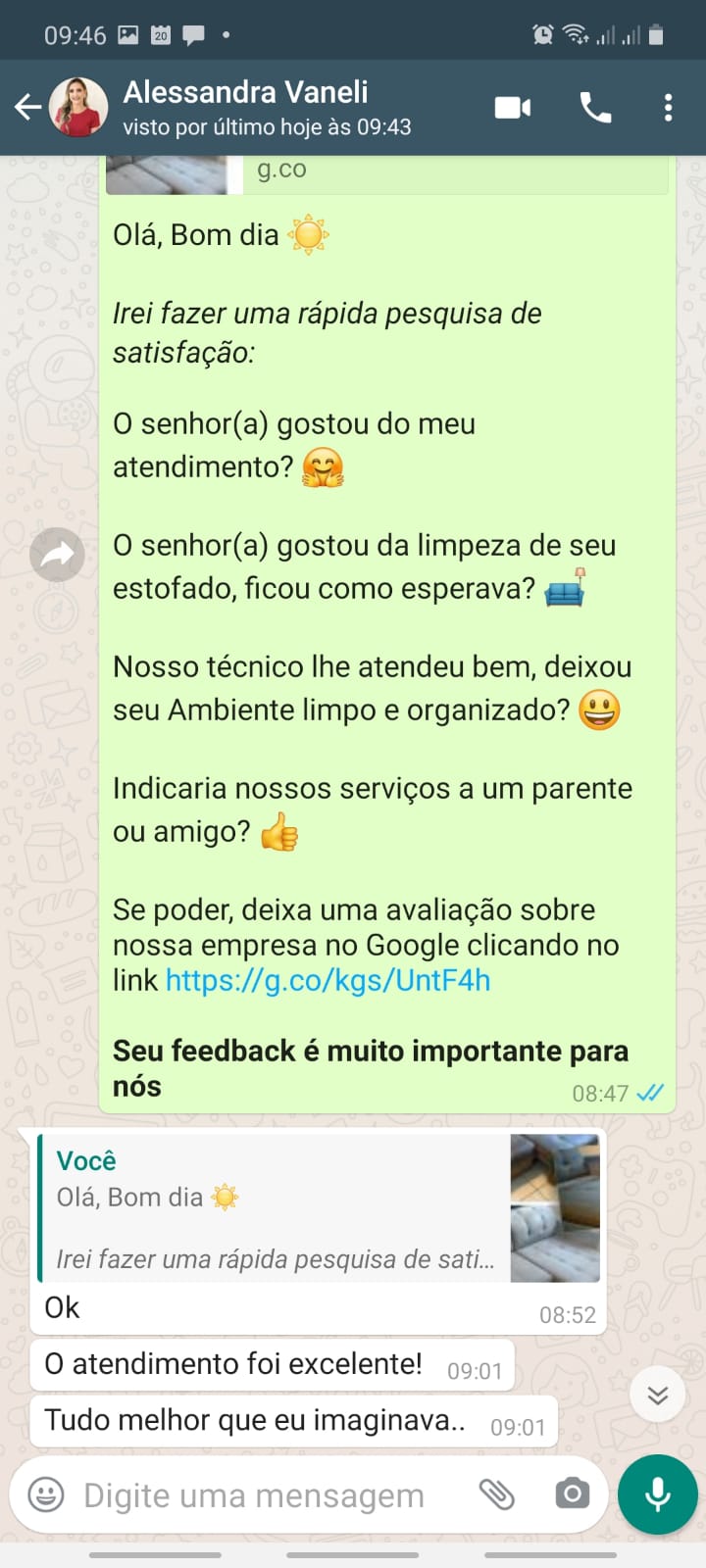
Task: Jump to the latest messages
Action: click(x=657, y=1394)
